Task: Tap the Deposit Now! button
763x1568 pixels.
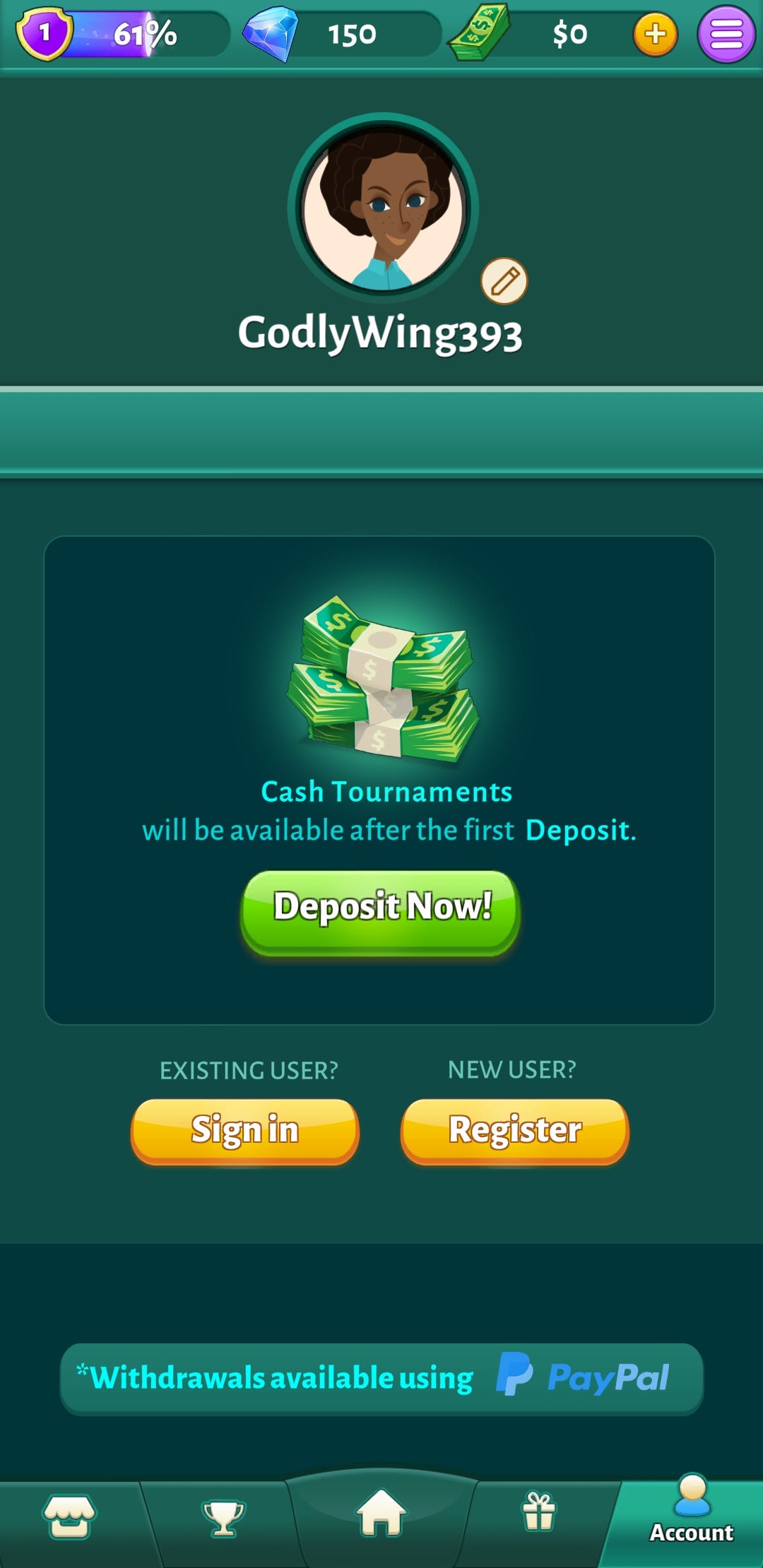Action: pos(381,913)
